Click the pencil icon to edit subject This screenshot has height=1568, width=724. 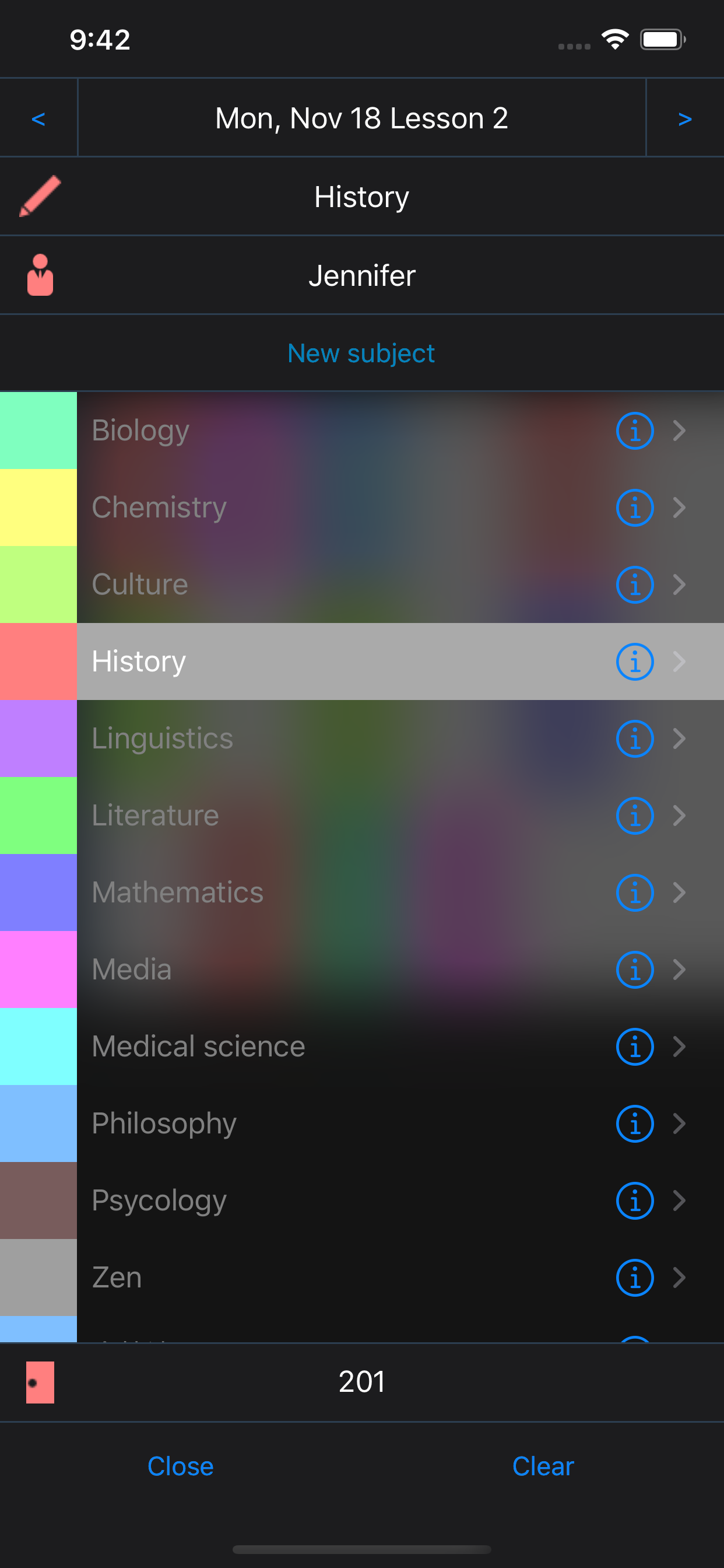click(x=38, y=196)
